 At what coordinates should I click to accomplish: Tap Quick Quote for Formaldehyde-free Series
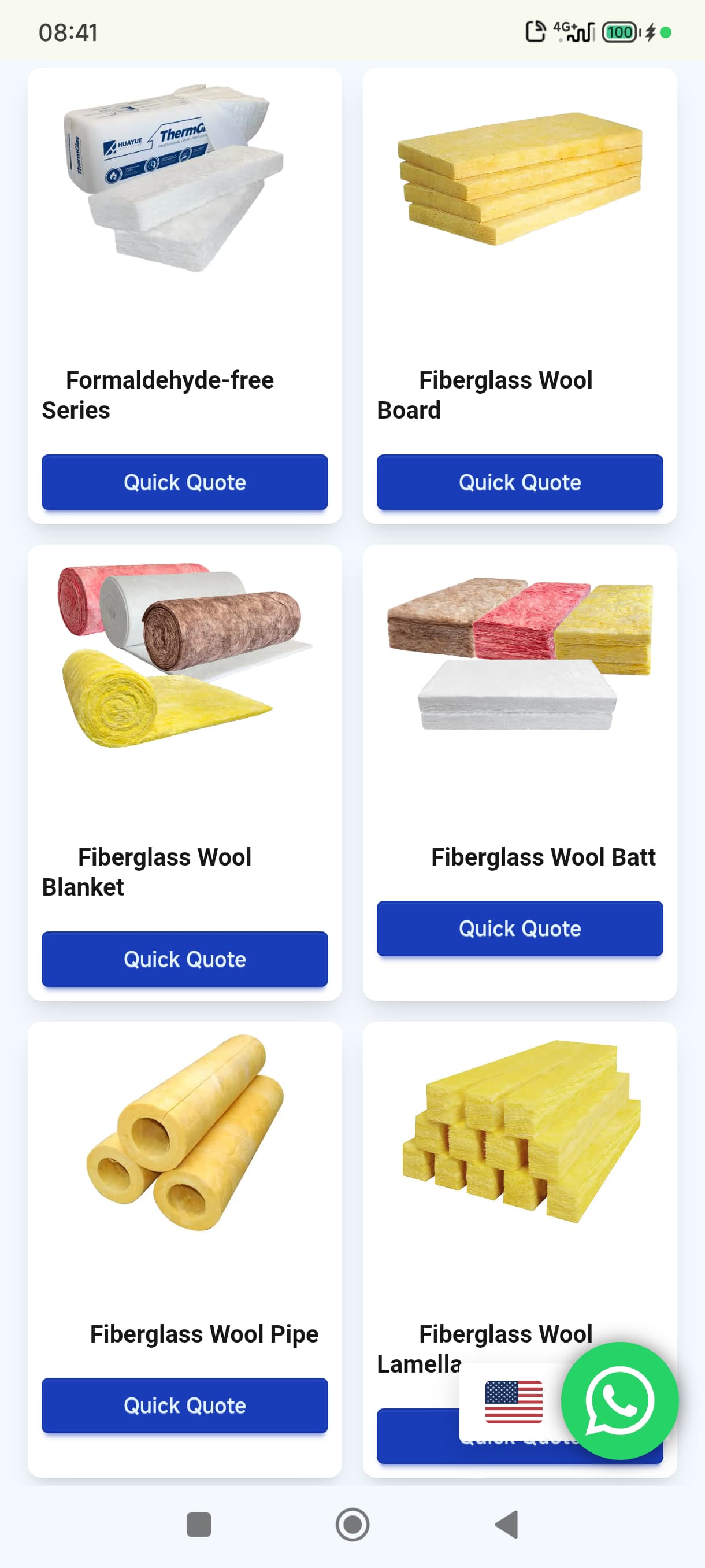tap(184, 482)
